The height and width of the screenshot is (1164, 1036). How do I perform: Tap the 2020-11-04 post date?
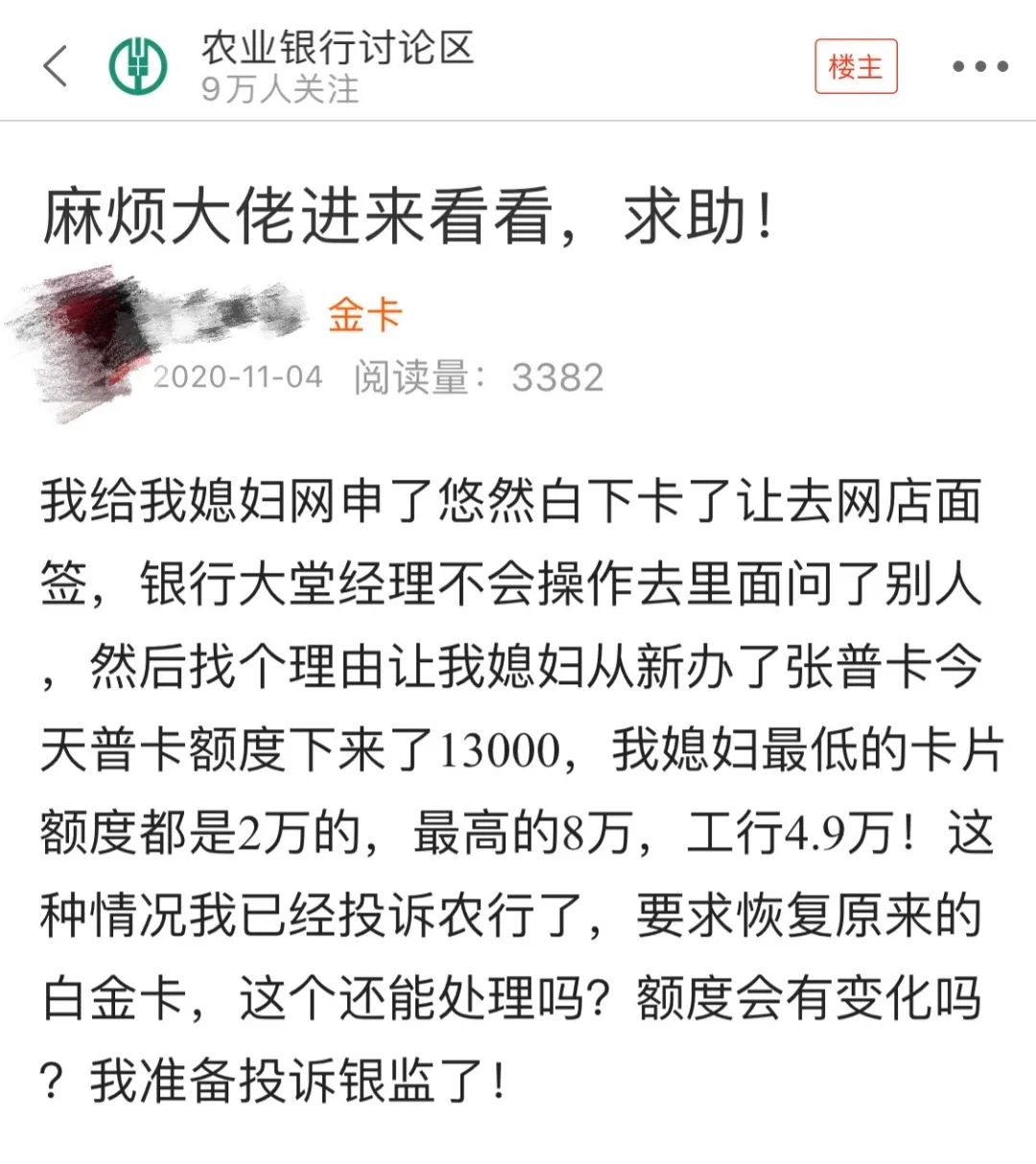pos(238,377)
